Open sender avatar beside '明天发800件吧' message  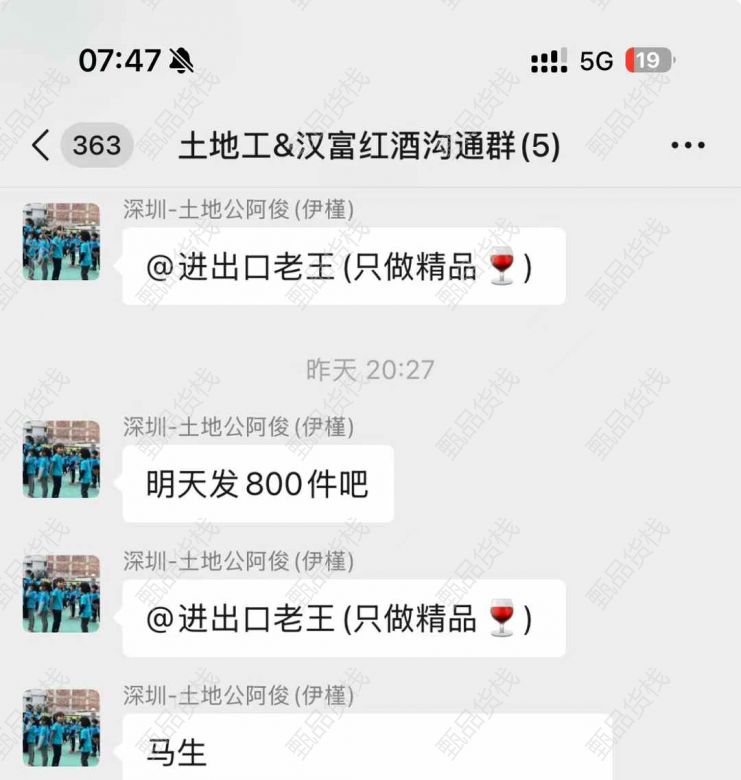point(61,458)
